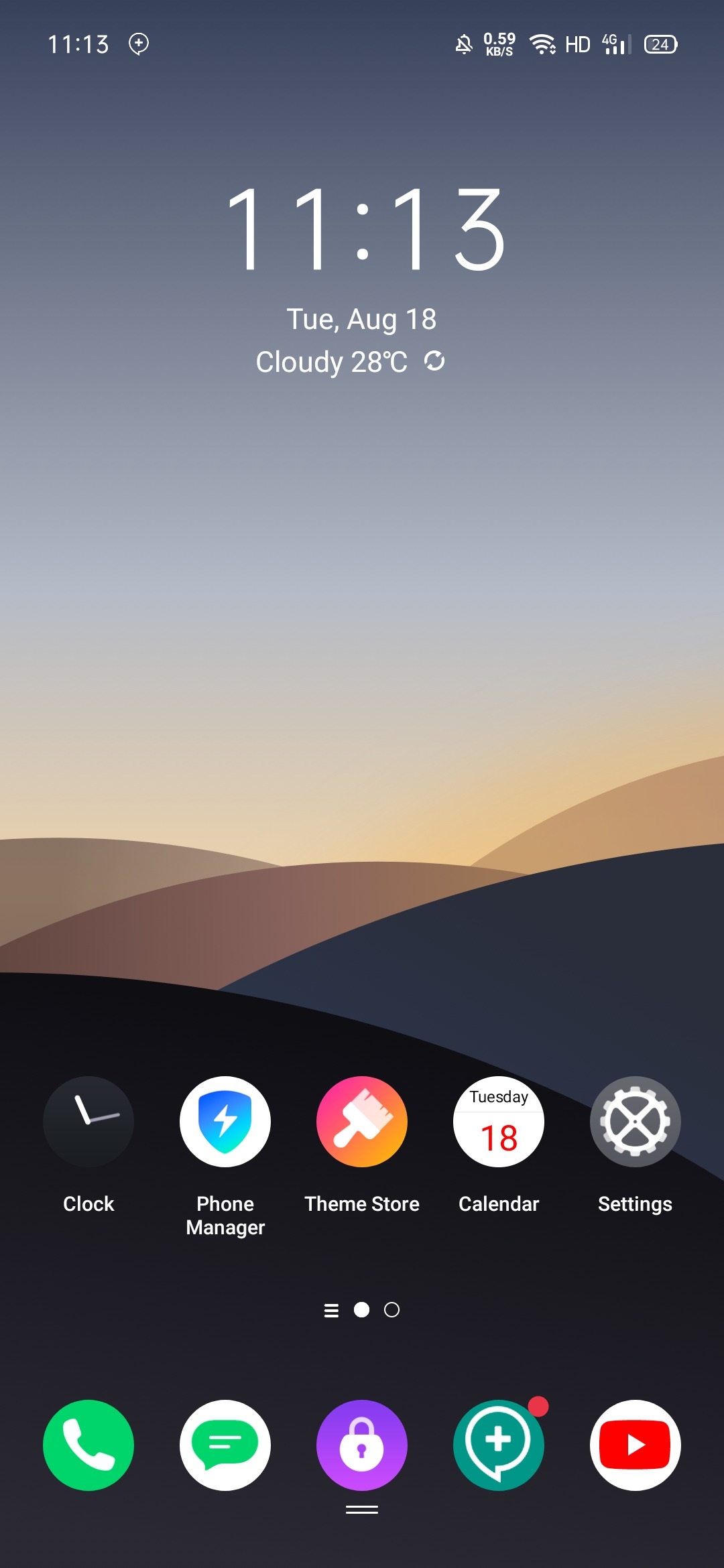Launch YouTube from the dock

click(635, 1445)
